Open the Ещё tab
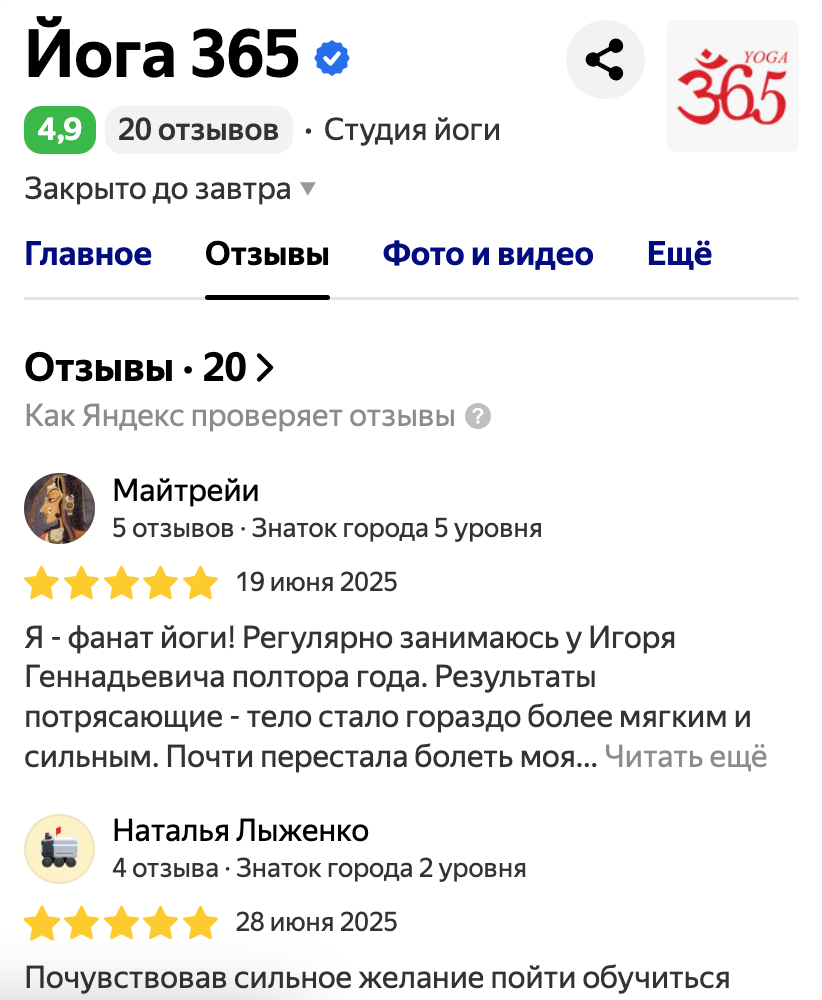 tap(680, 254)
